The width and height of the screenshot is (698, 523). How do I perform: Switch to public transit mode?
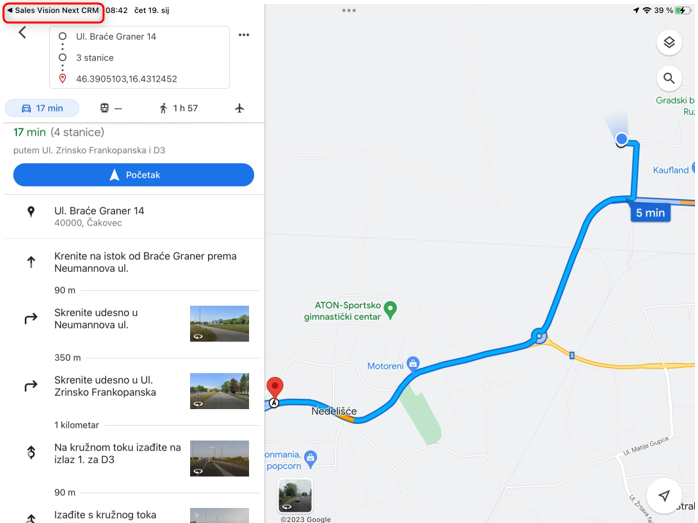click(x=111, y=108)
